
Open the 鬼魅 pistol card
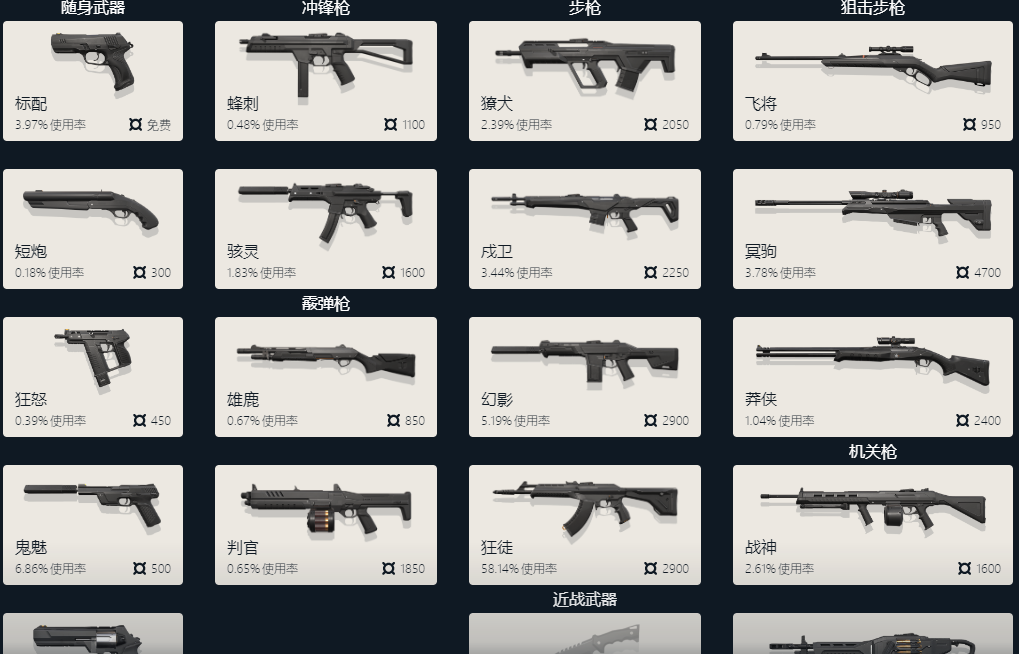click(93, 525)
